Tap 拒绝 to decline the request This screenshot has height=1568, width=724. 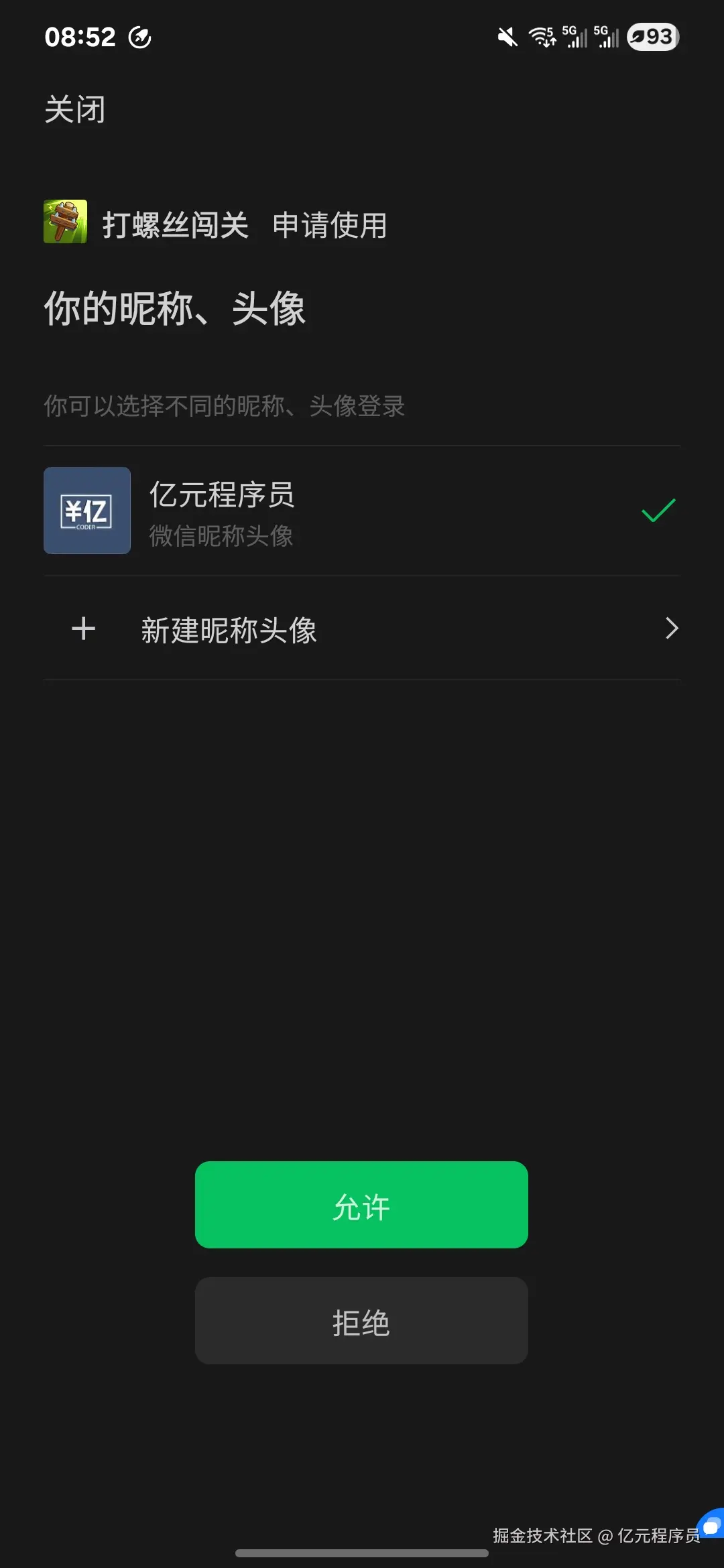coord(361,1320)
